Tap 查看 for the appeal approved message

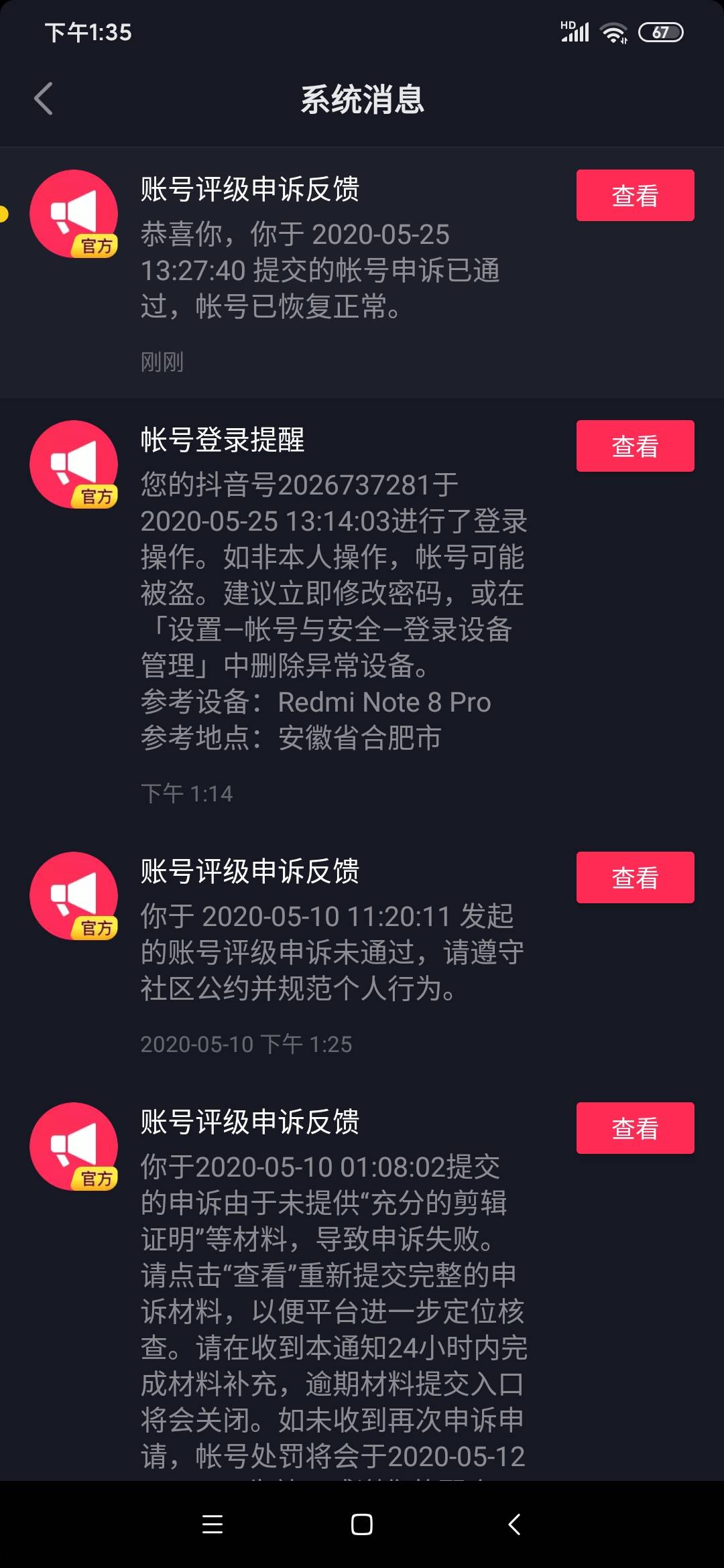pyautogui.click(x=635, y=196)
